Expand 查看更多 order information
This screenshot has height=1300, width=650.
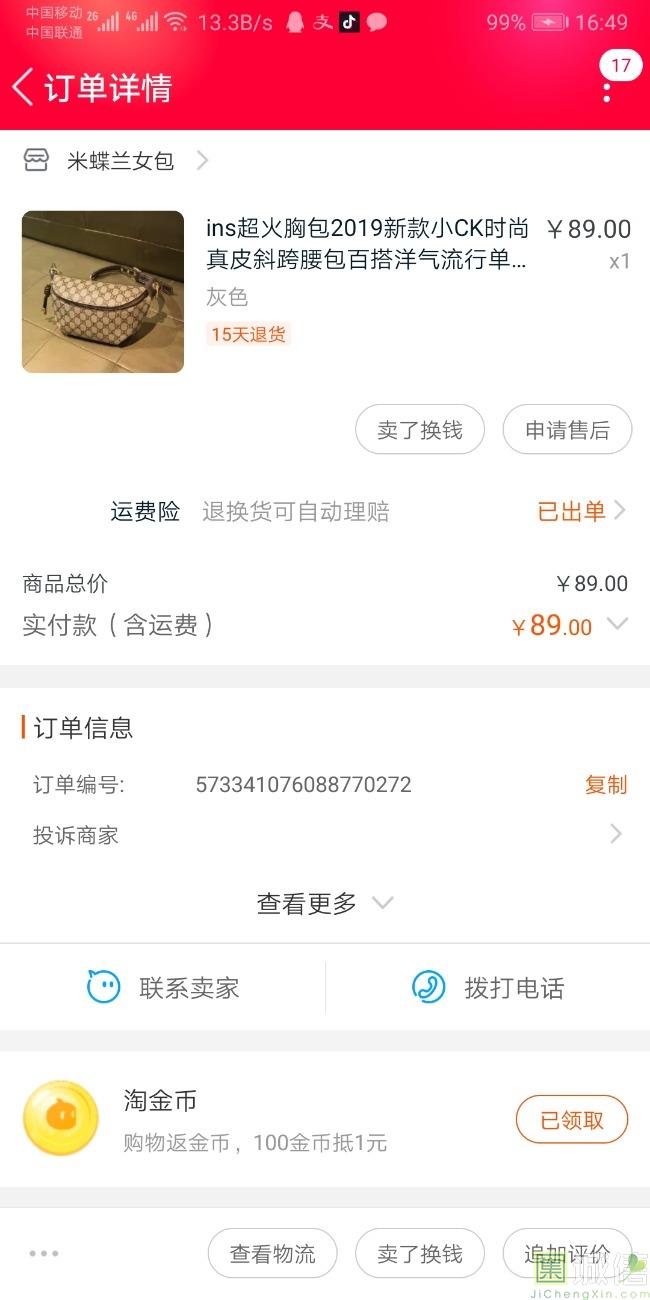[x=325, y=904]
